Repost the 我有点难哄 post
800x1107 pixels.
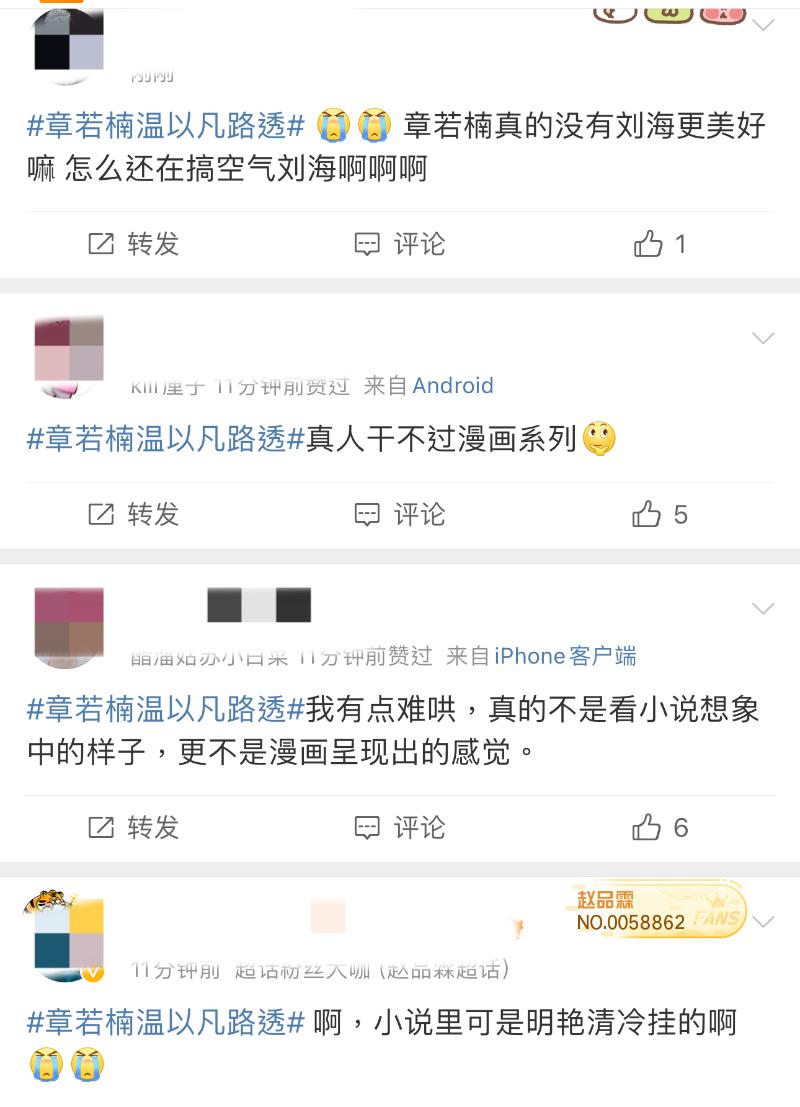tap(133, 827)
